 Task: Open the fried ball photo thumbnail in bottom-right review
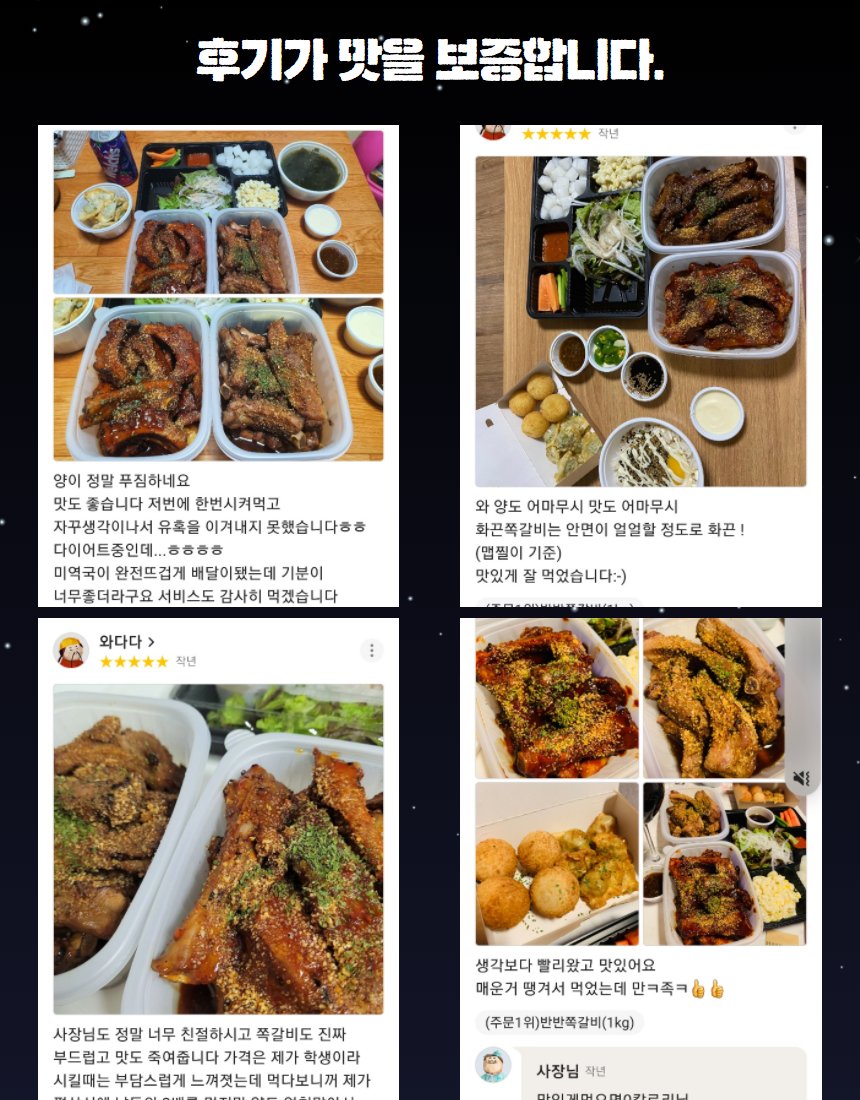pyautogui.click(x=555, y=862)
